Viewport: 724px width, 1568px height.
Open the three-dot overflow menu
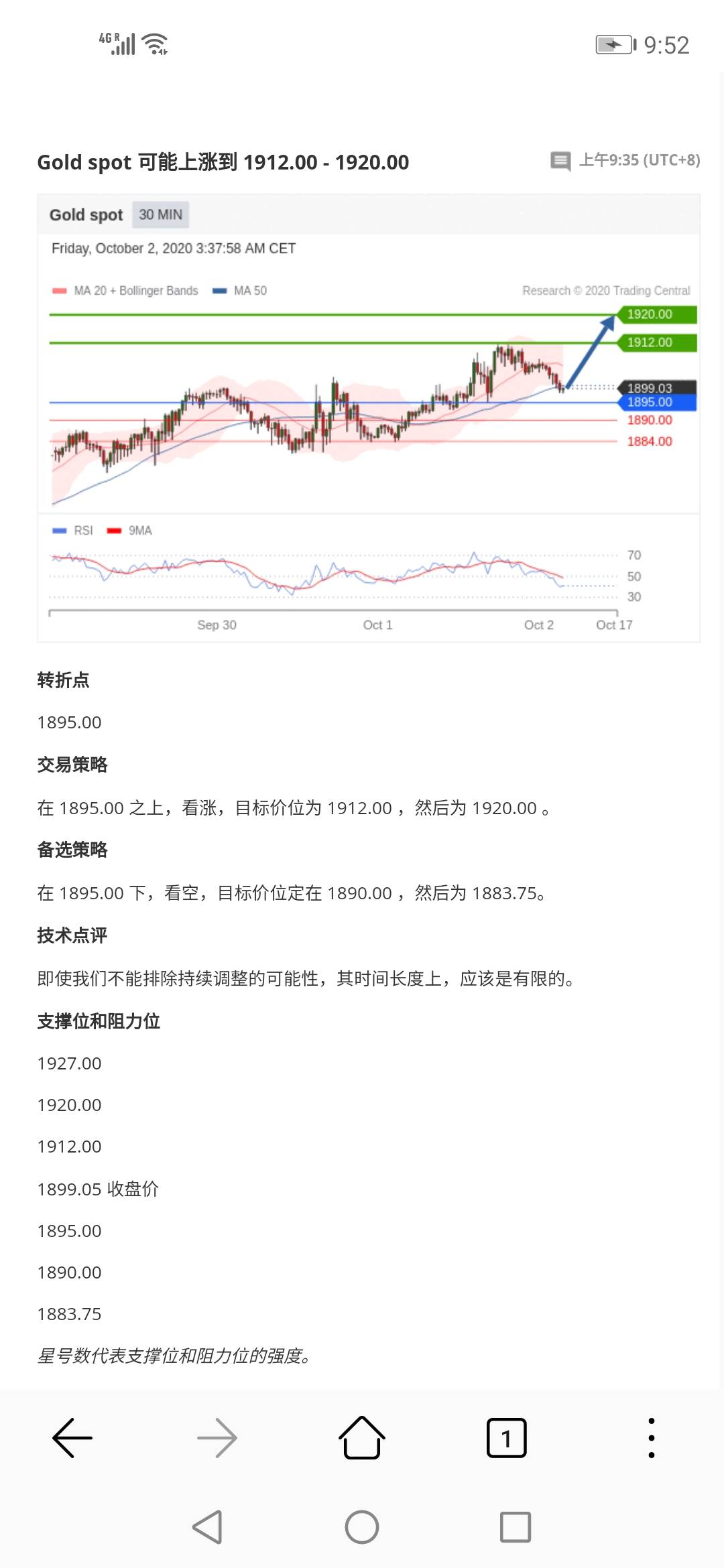point(652,1438)
